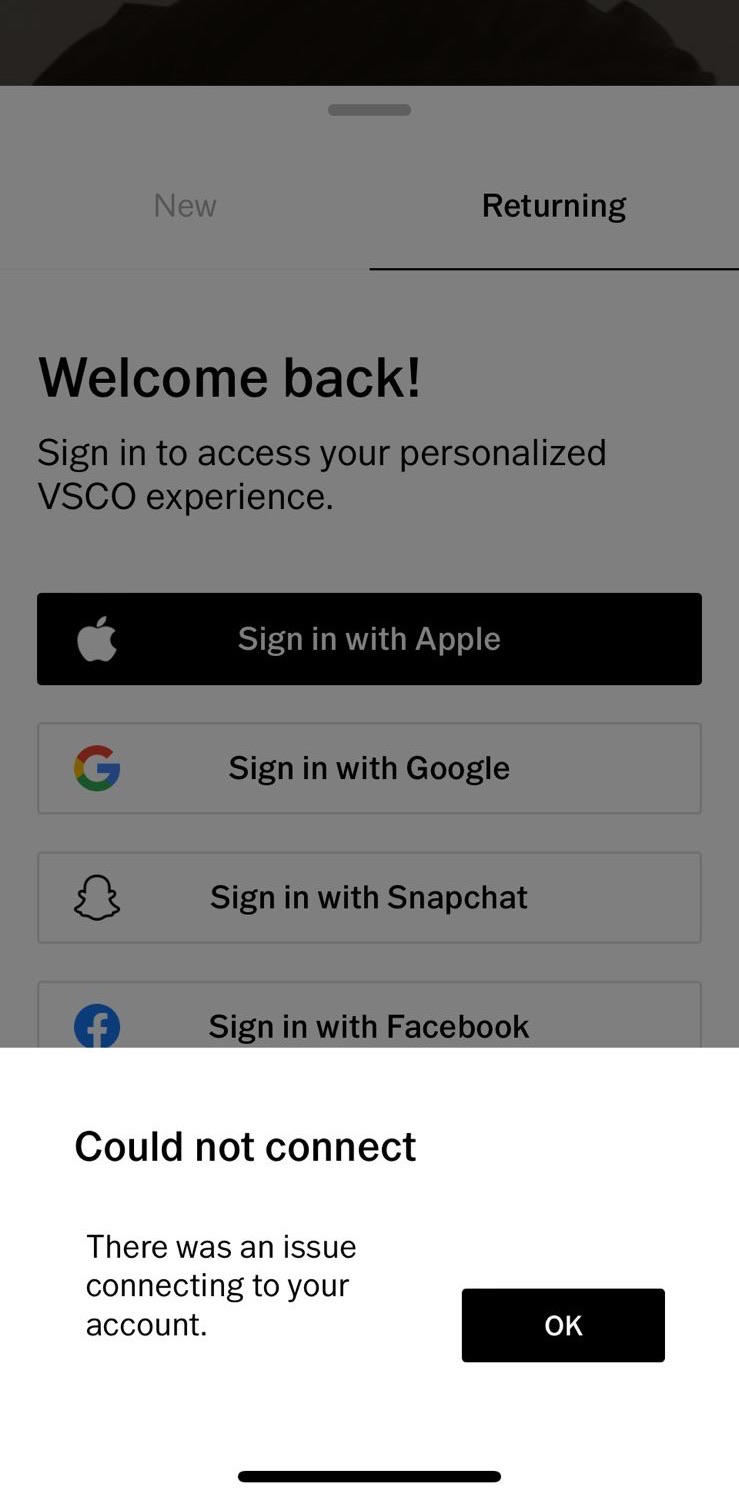Dismiss the error with the OK button
Image resolution: width=739 pixels, height=1501 pixels.
pos(563,1325)
